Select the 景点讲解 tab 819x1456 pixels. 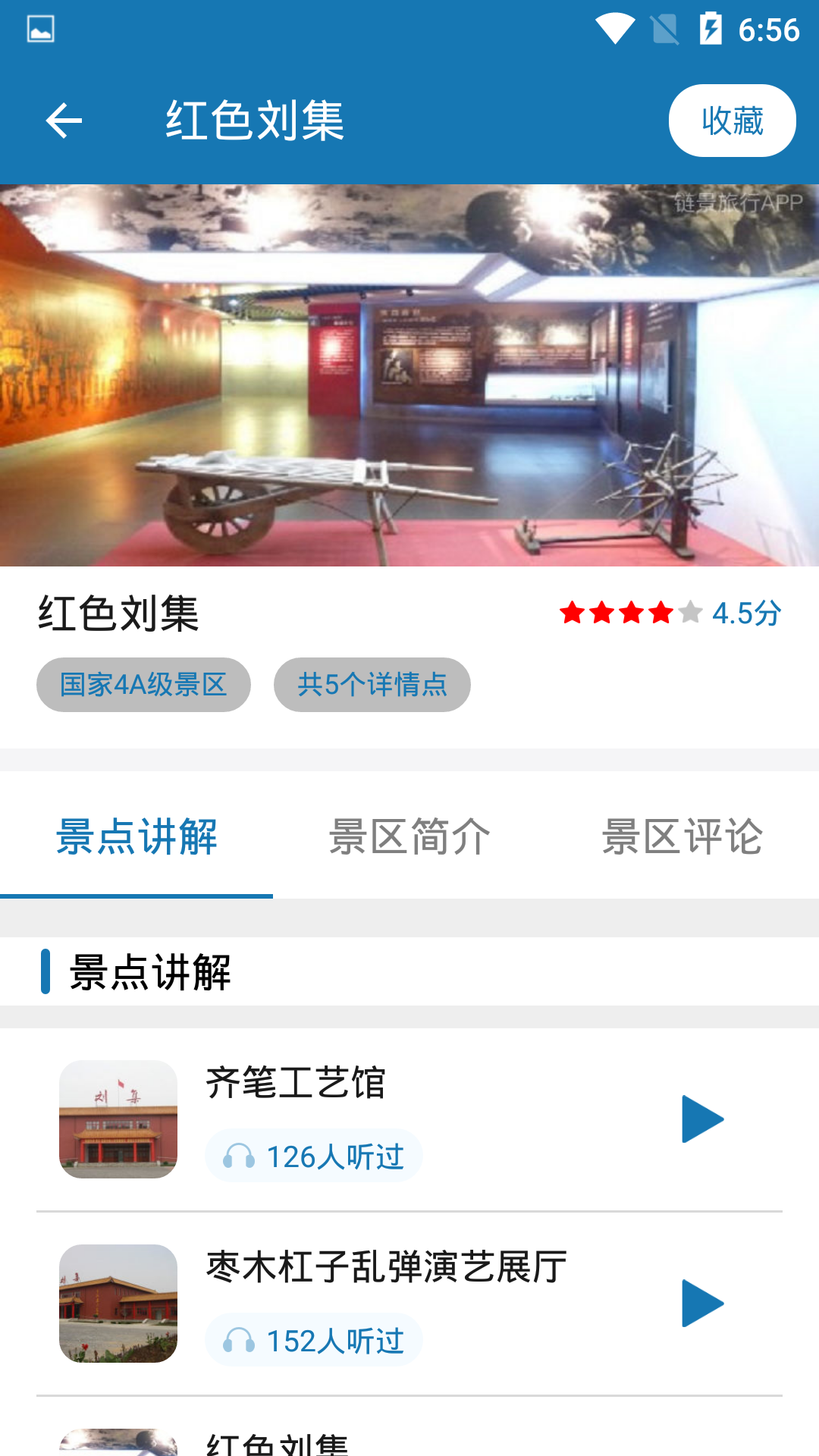pyautogui.click(x=136, y=837)
